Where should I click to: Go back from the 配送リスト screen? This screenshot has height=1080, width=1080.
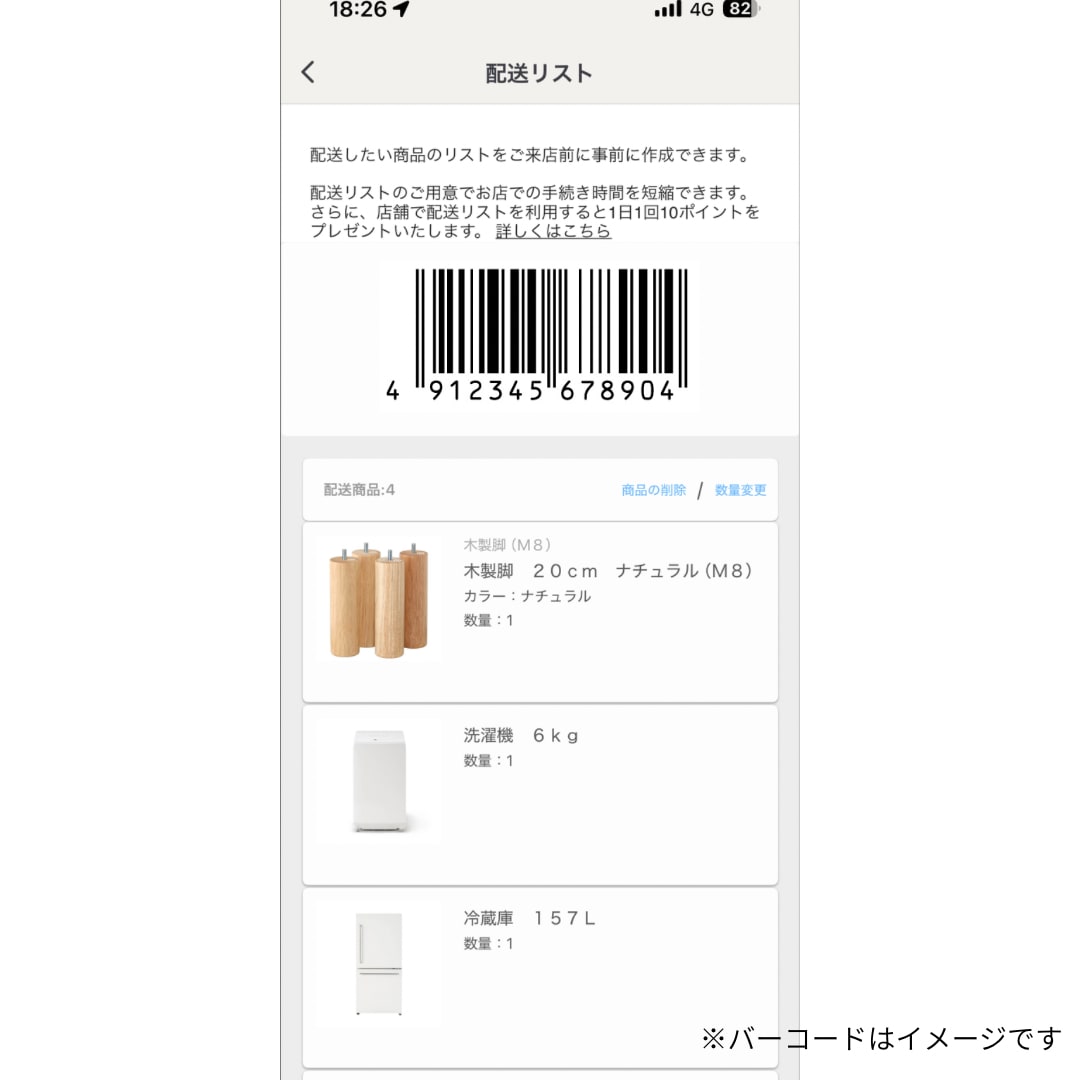pos(308,72)
